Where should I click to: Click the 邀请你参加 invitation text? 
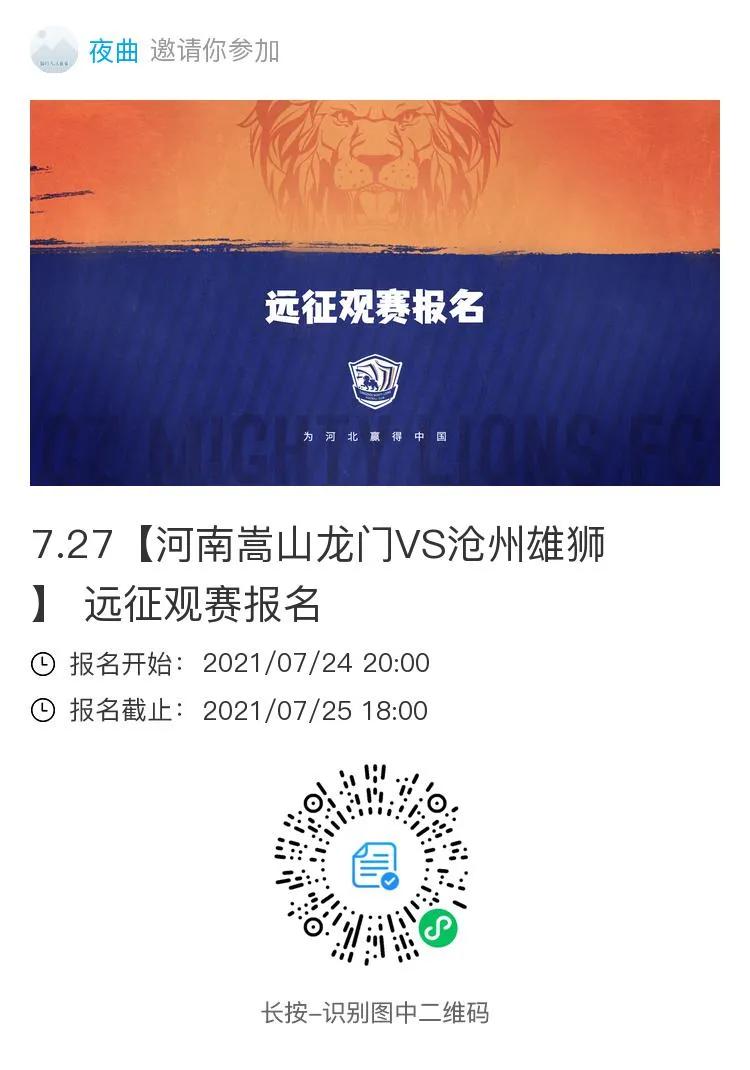(213, 47)
